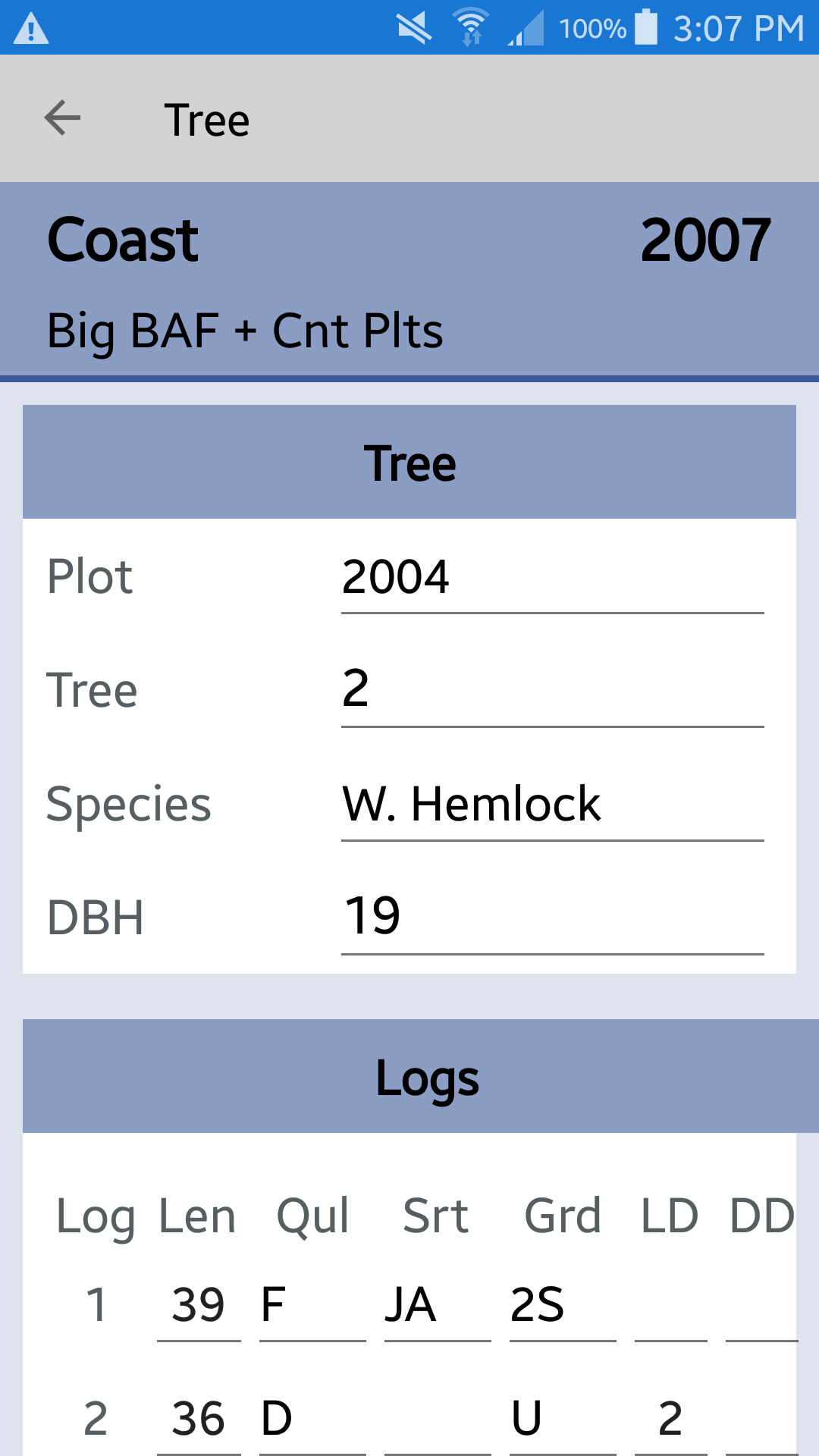Screen dimensions: 819x1456
Task: Edit log 1 sort field JA
Action: point(438,1306)
